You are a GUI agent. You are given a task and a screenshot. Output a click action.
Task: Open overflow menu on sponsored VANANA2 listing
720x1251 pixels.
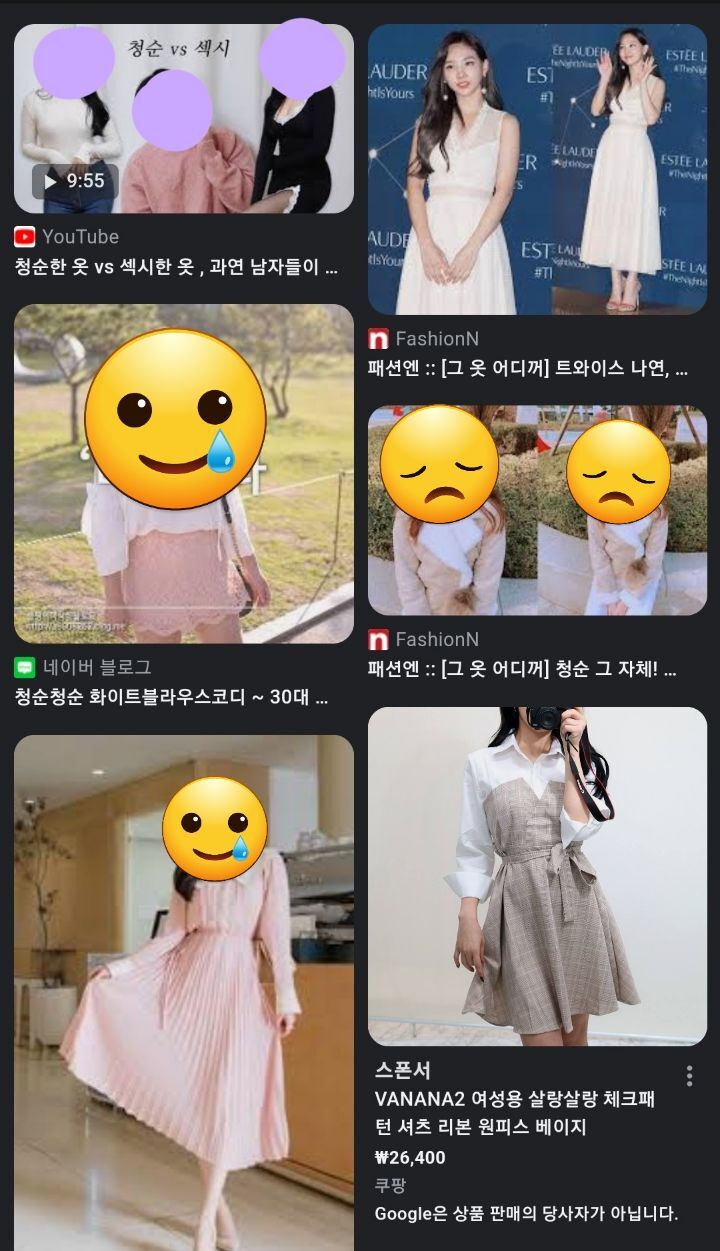(689, 1076)
